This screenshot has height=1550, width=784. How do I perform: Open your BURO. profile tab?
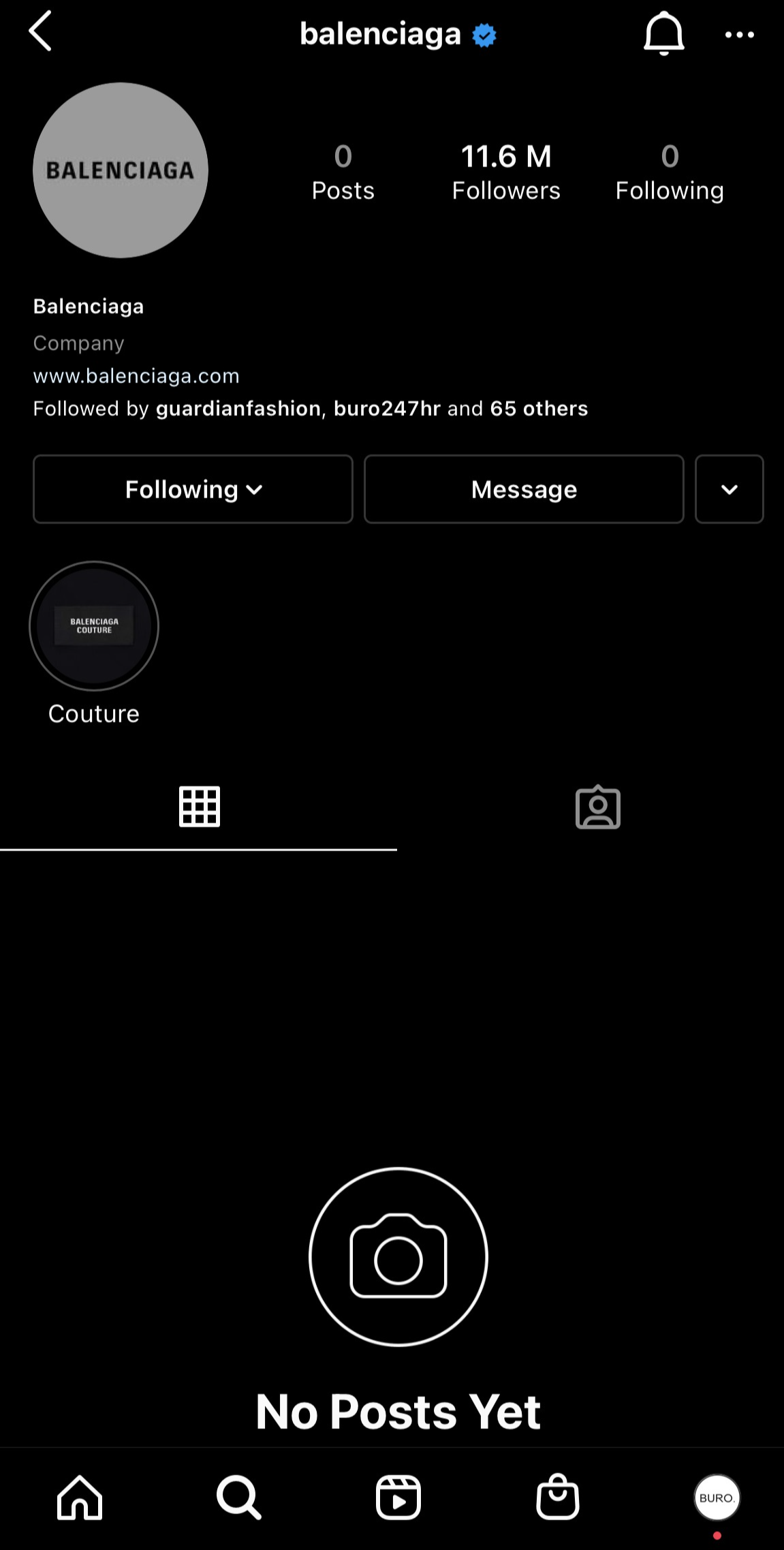717,1498
